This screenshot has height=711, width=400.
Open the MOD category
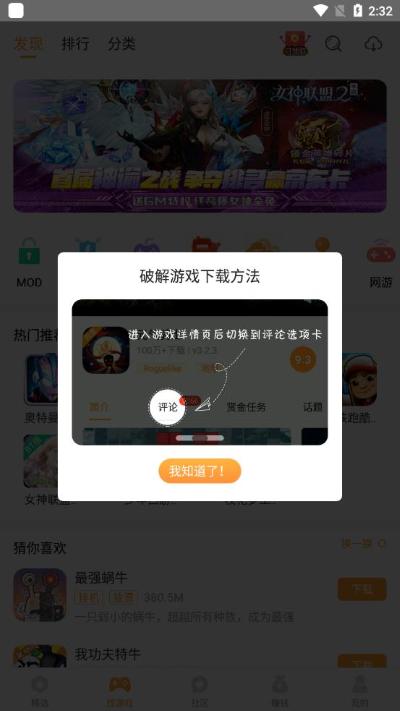(29, 264)
